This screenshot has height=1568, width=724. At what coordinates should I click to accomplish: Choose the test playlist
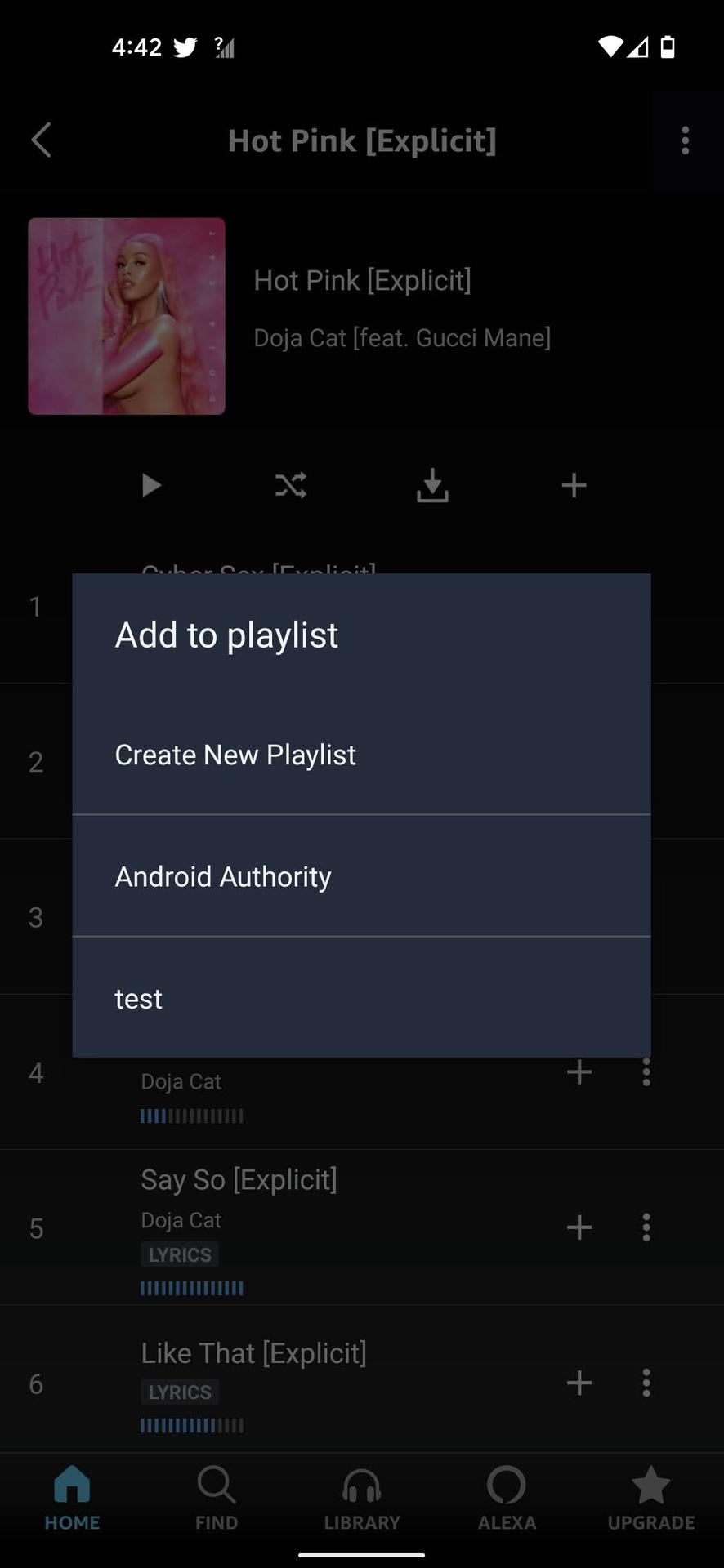pyautogui.click(x=139, y=998)
